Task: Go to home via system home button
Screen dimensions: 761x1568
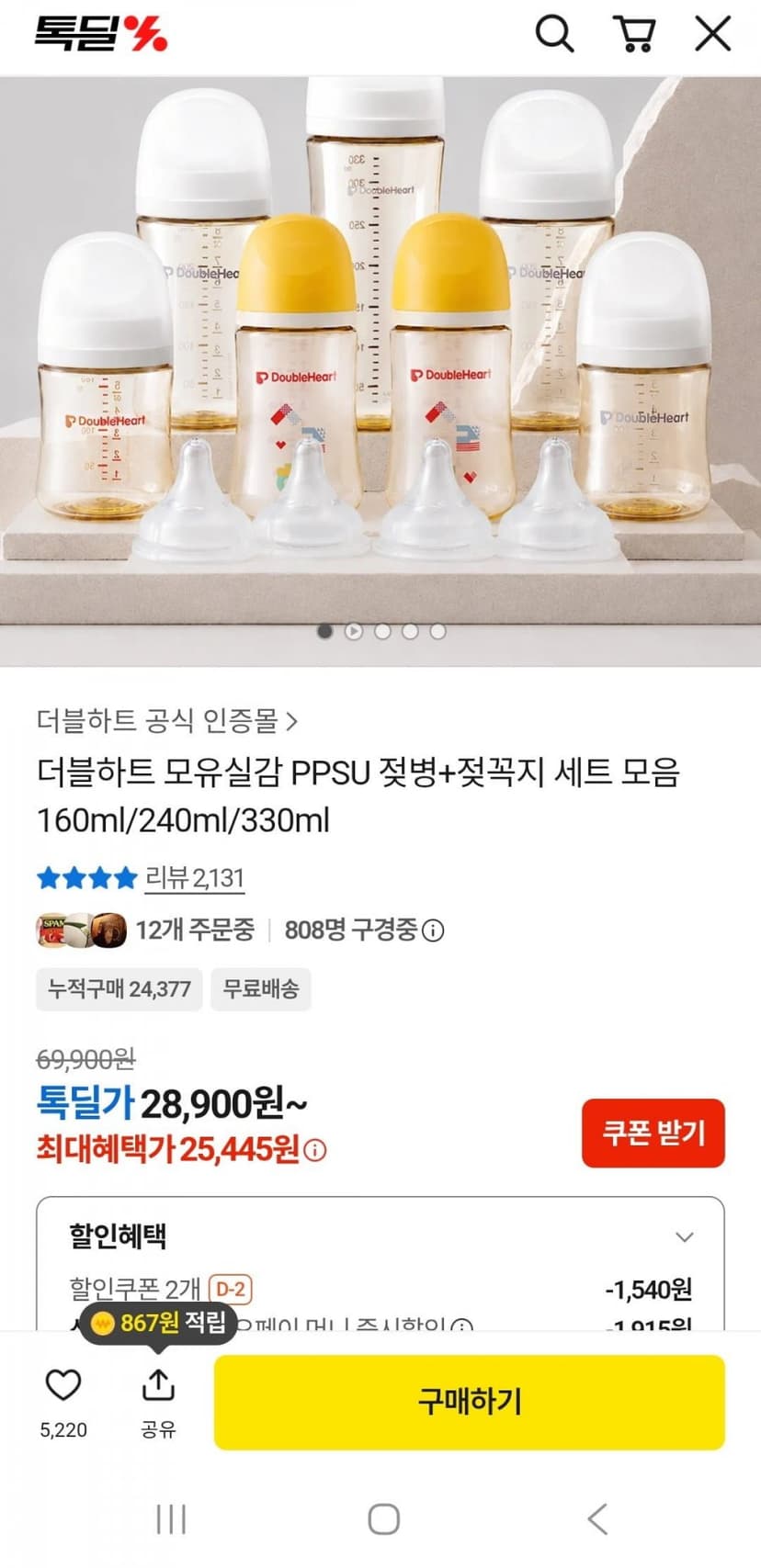Action: pyautogui.click(x=383, y=1518)
